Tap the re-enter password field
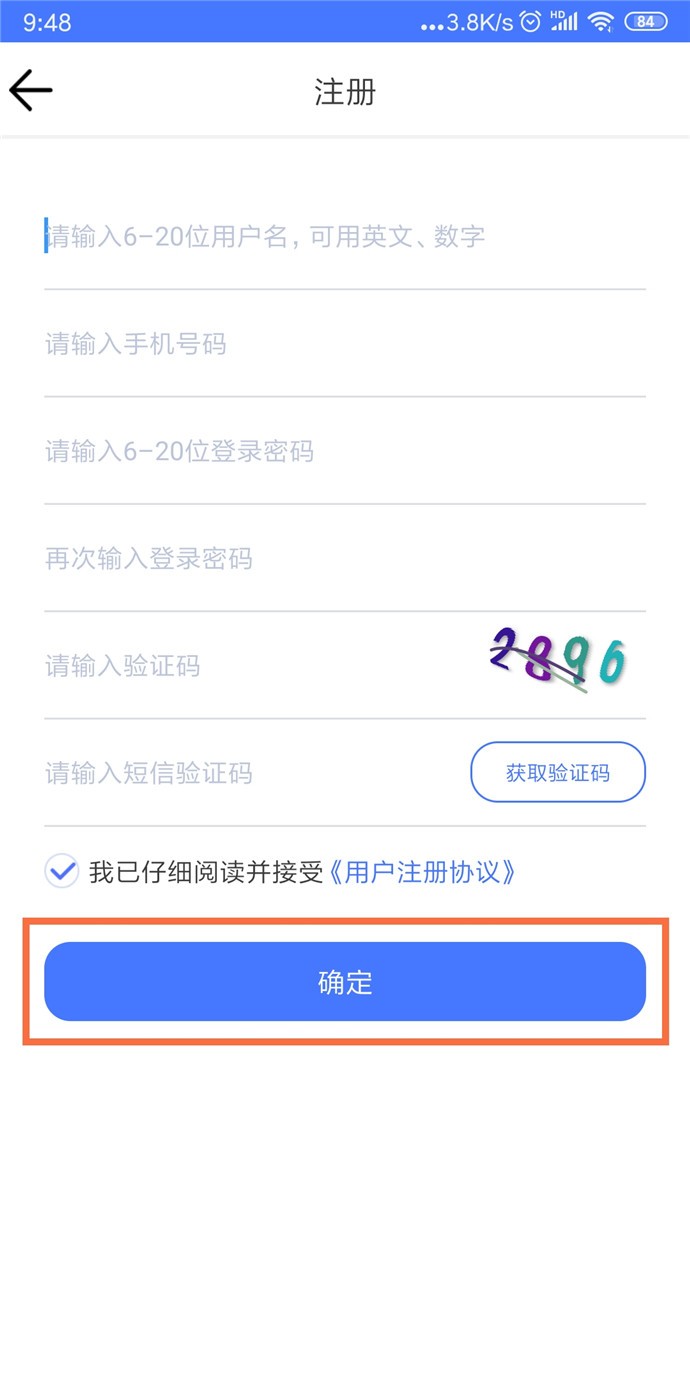The image size is (690, 1380). pos(300,559)
